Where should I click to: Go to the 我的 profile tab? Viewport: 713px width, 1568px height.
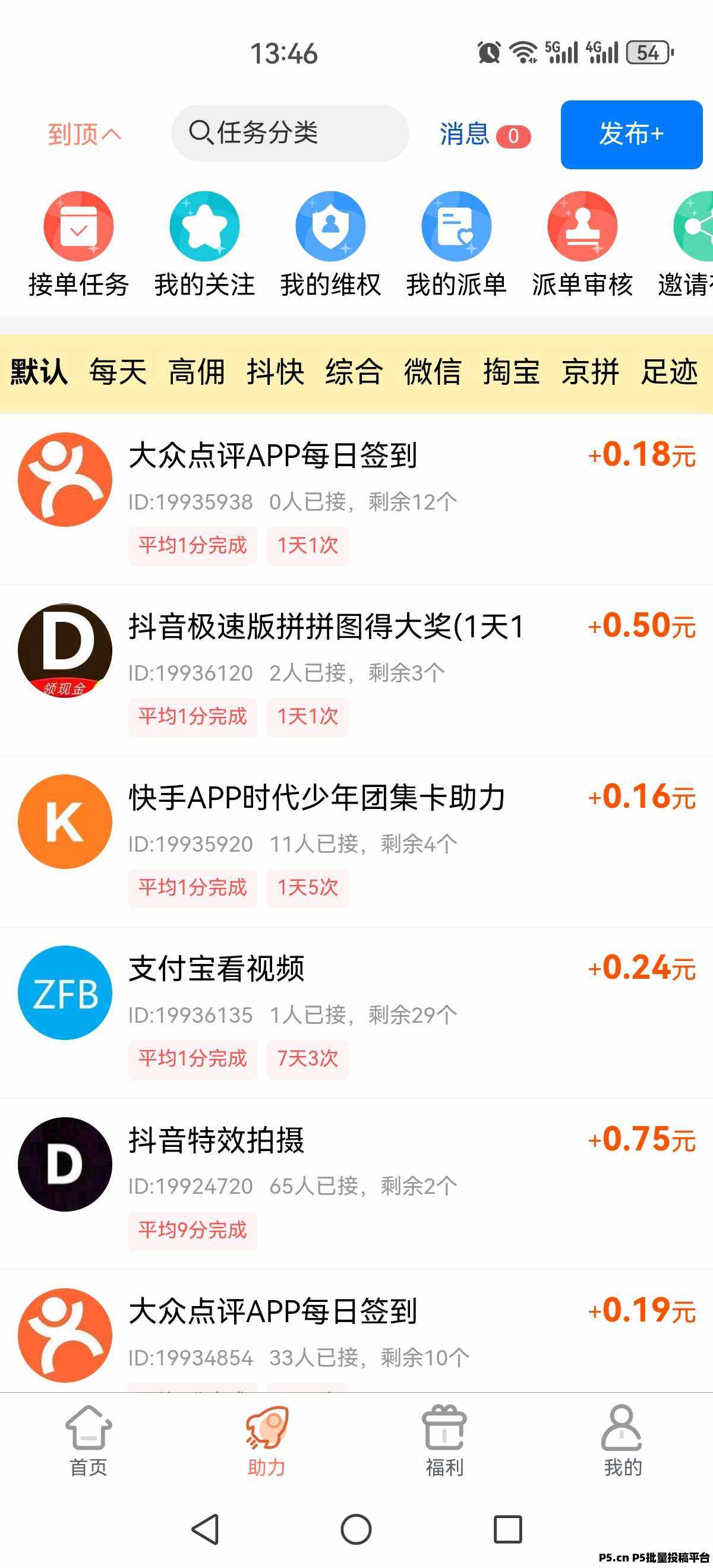622,1441
